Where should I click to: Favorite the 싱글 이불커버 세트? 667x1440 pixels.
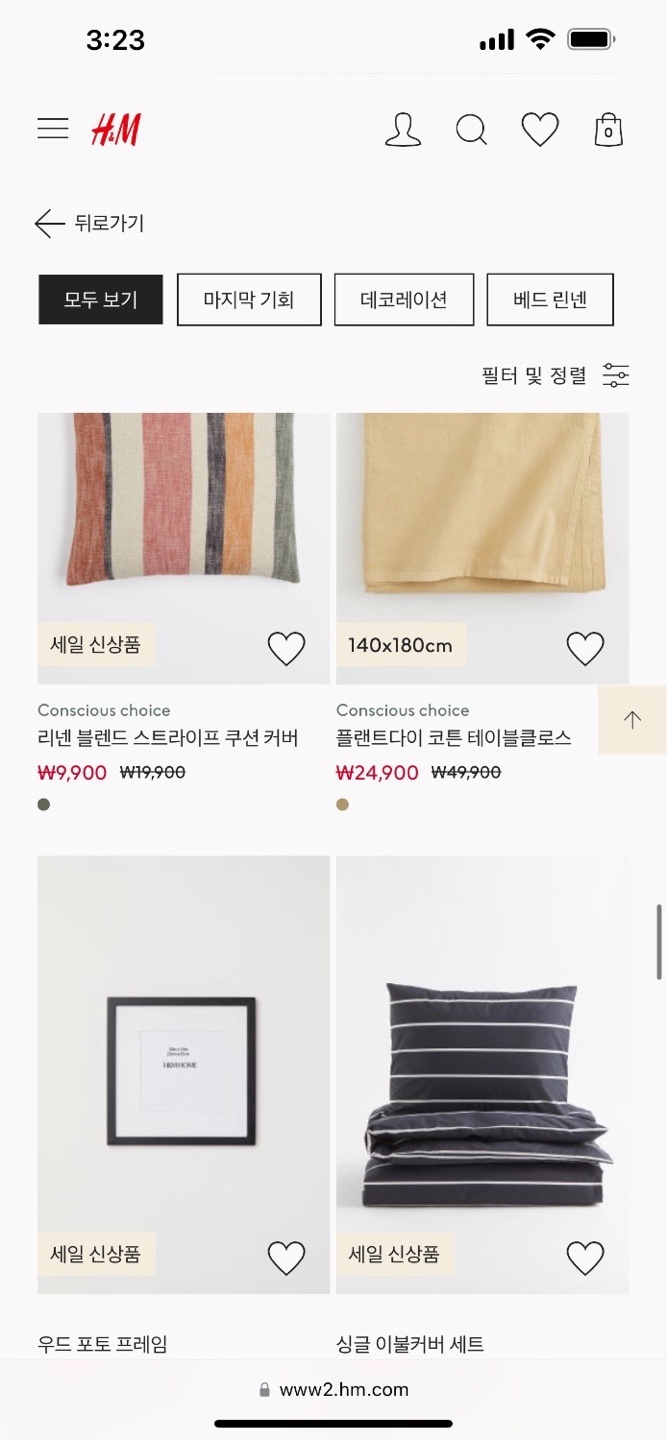(x=585, y=1257)
